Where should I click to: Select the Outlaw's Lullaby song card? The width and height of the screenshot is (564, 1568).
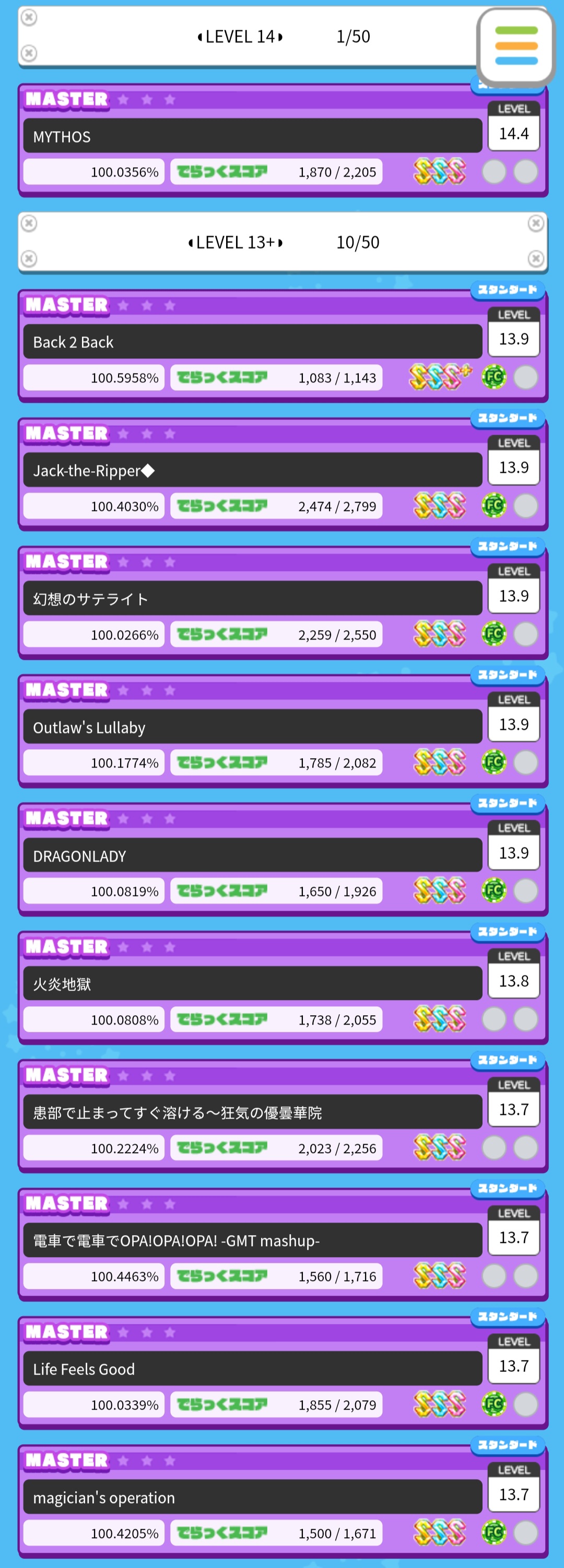[252, 727]
